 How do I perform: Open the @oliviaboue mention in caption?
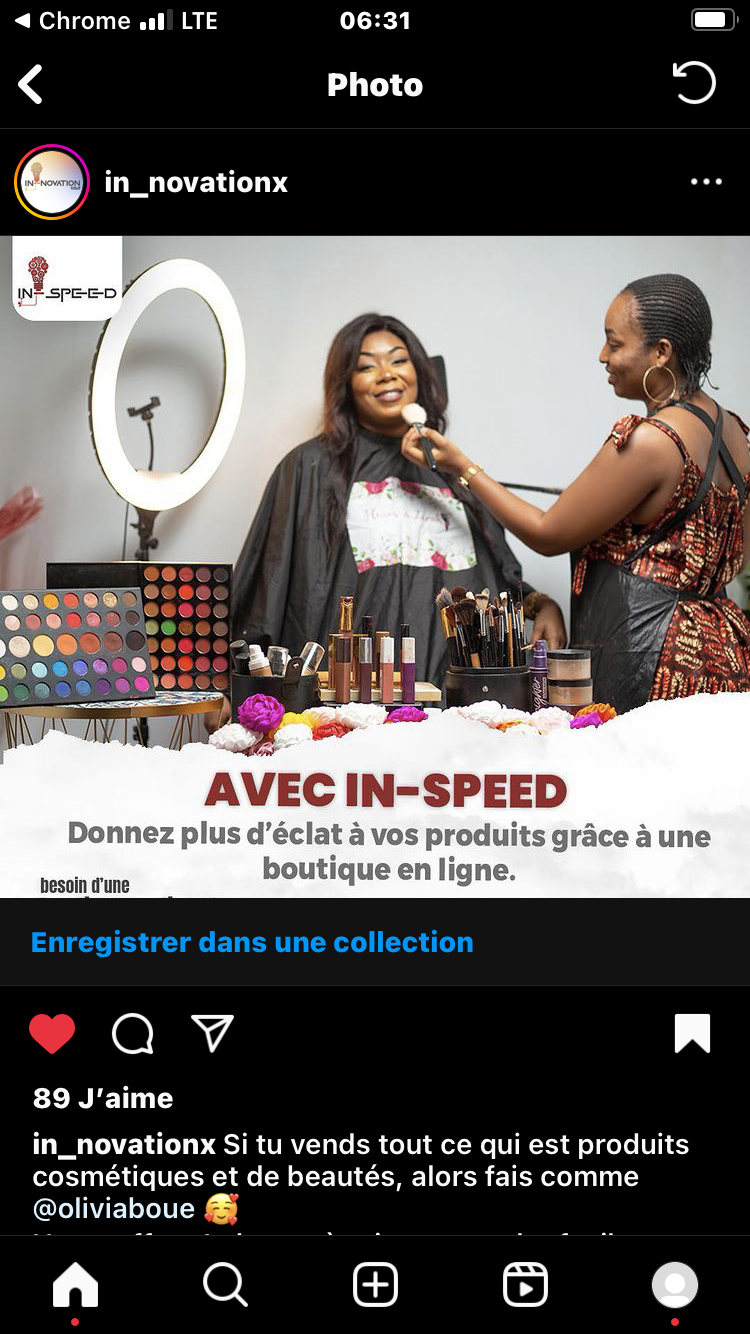pos(114,1208)
